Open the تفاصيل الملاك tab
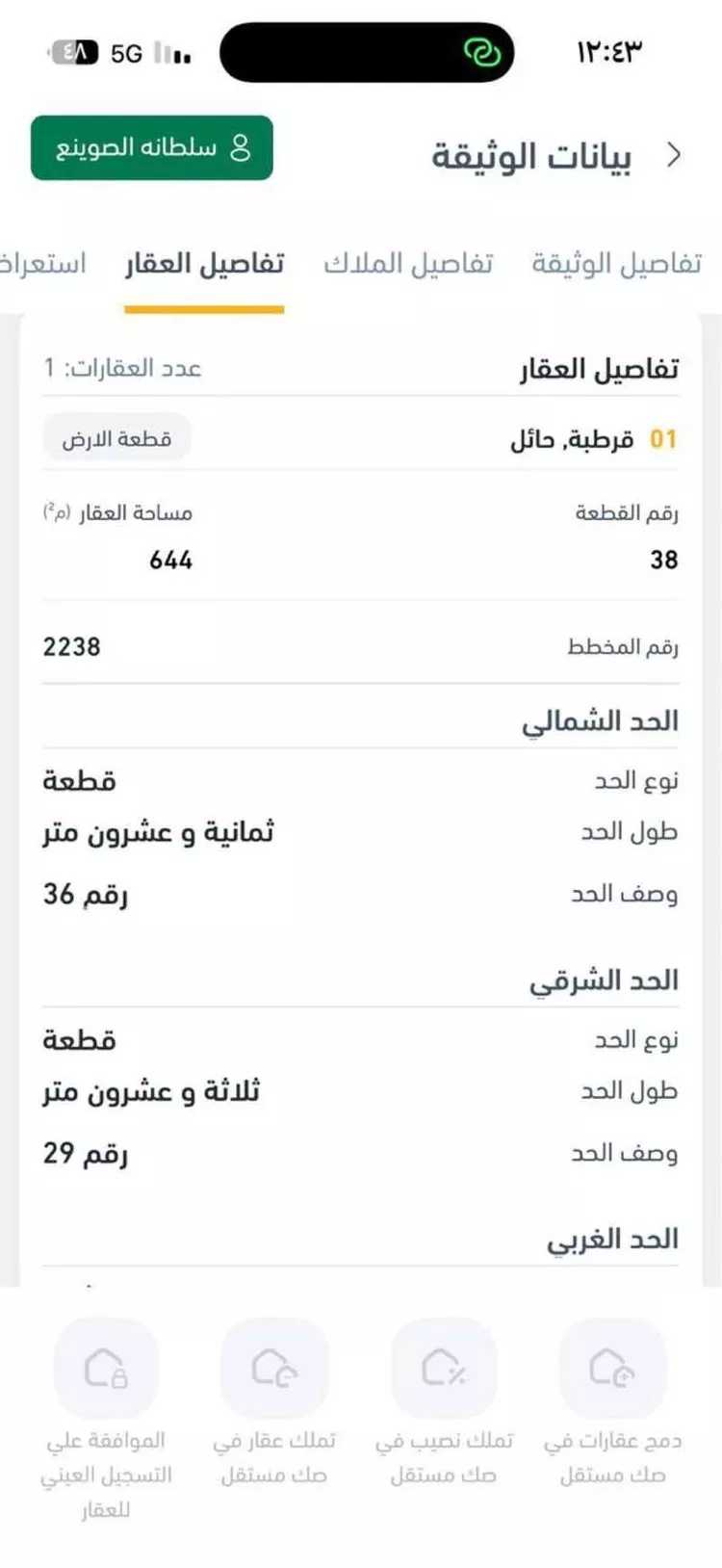 [x=407, y=262]
